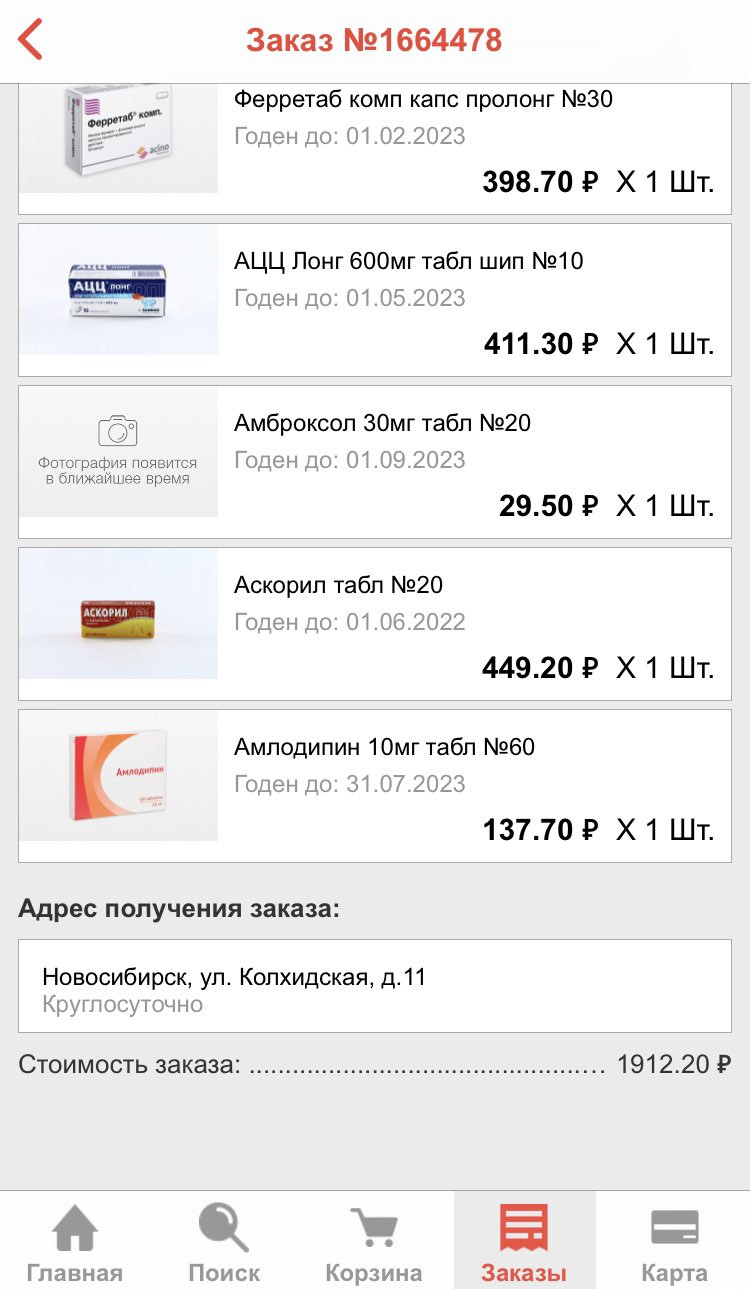
Task: Open АЦЦ Лонг 600мг product card
Action: click(x=375, y=300)
